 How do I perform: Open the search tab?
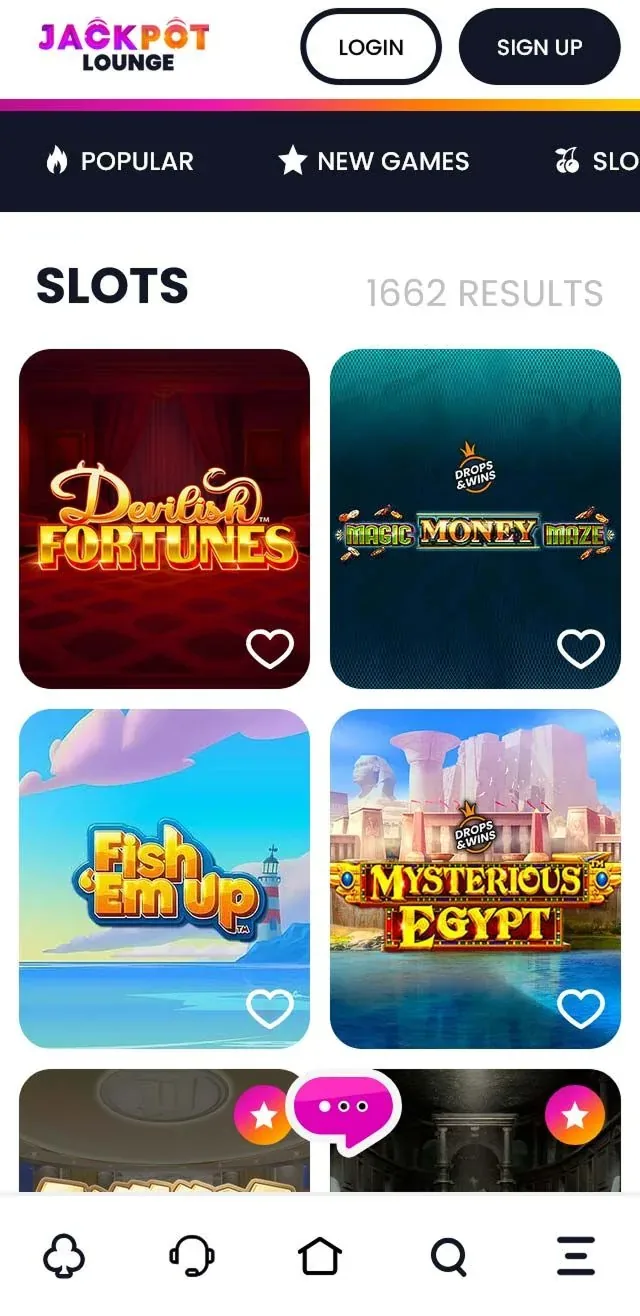coord(448,1255)
